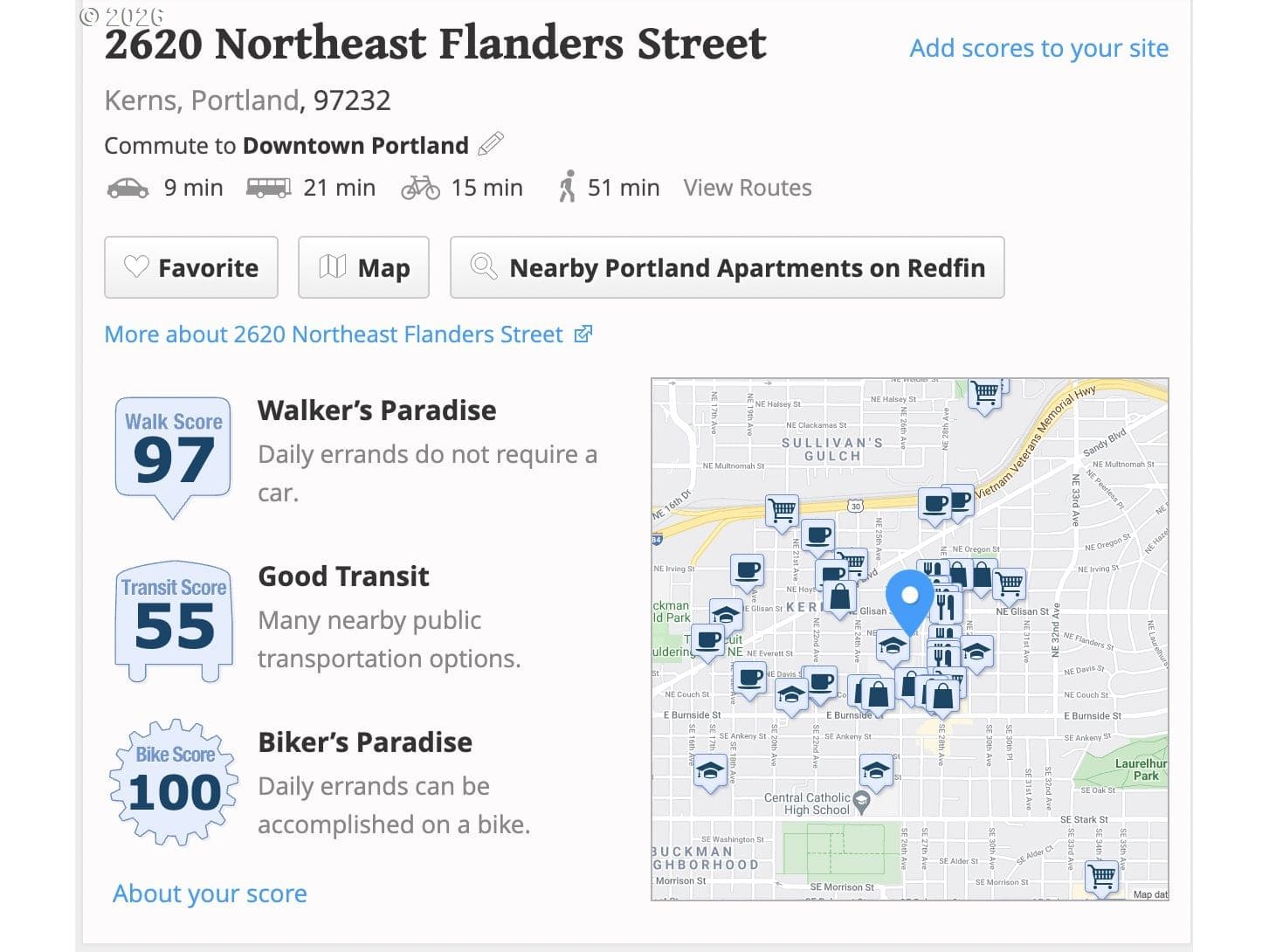Tap the Bike Score 100 badge
The image size is (1269, 952).
174,782
